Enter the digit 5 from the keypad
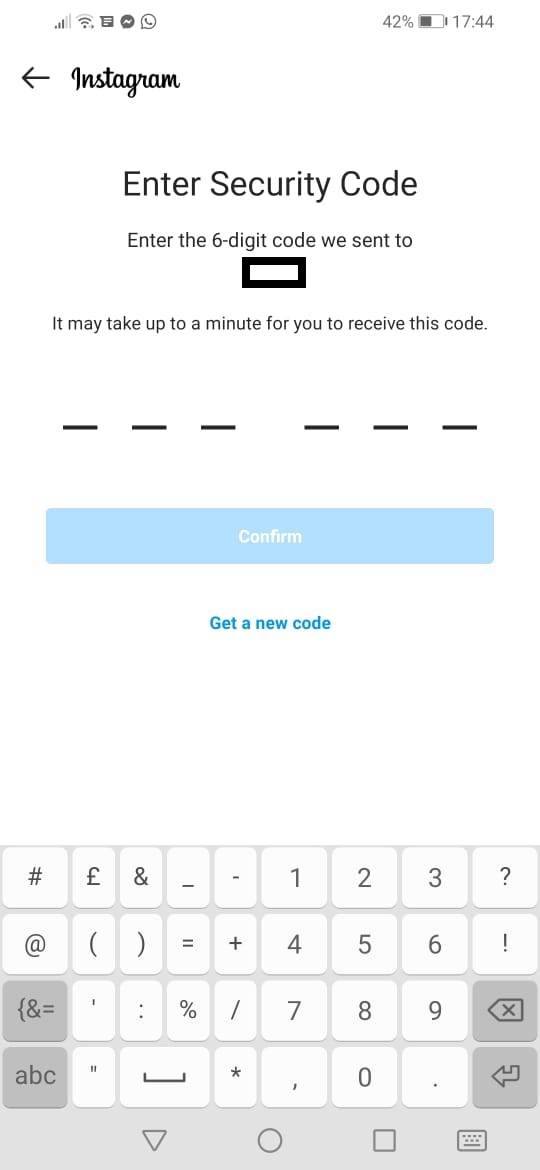The width and height of the screenshot is (540, 1170). click(365, 944)
